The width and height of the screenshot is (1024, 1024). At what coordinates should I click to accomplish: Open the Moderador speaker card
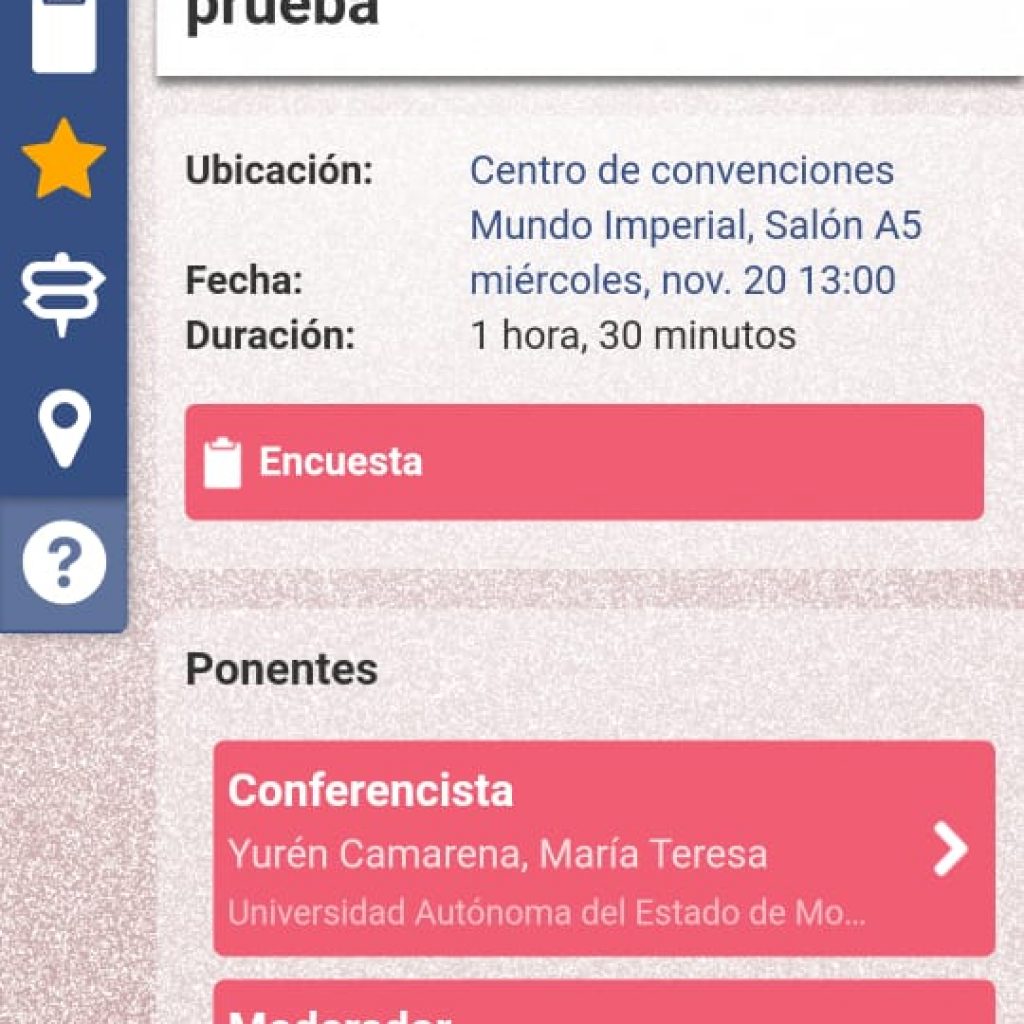[604, 1005]
